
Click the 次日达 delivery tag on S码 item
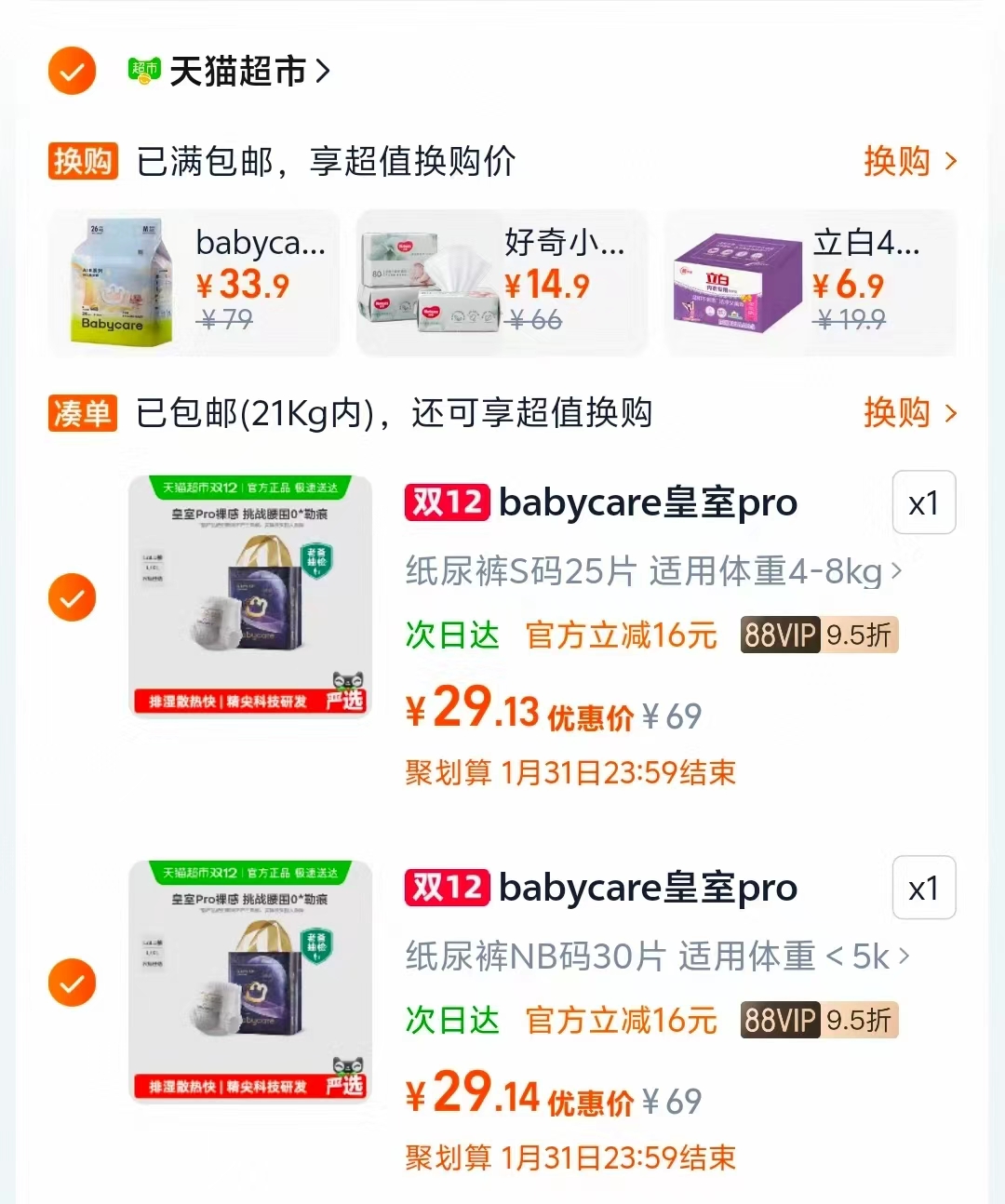point(452,635)
